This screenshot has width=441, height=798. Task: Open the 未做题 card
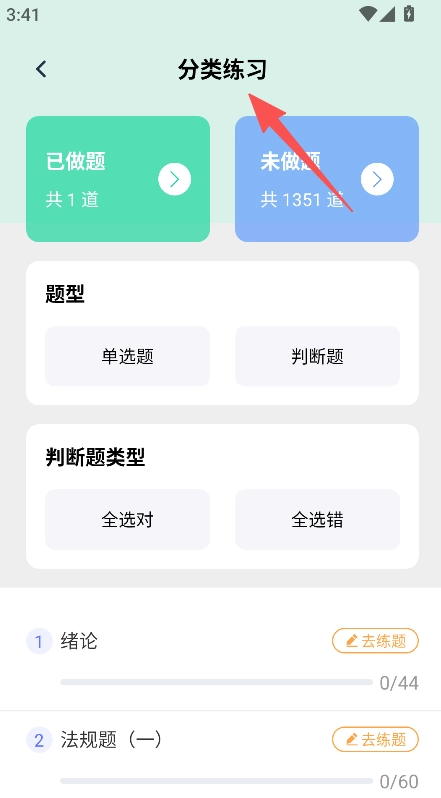pyautogui.click(x=327, y=179)
